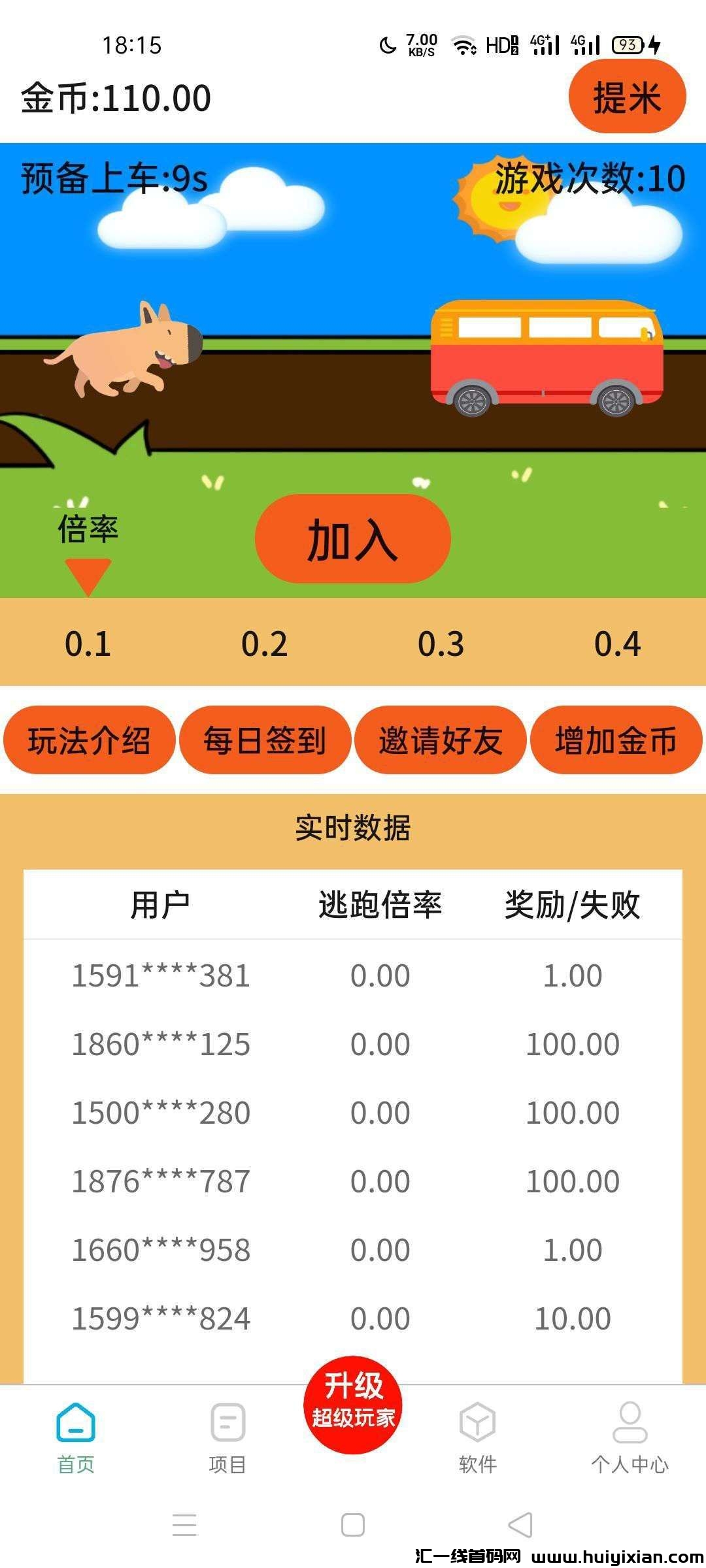The image size is (706, 1568).
Task: Tap 每日签到 daily check-in
Action: [265, 740]
